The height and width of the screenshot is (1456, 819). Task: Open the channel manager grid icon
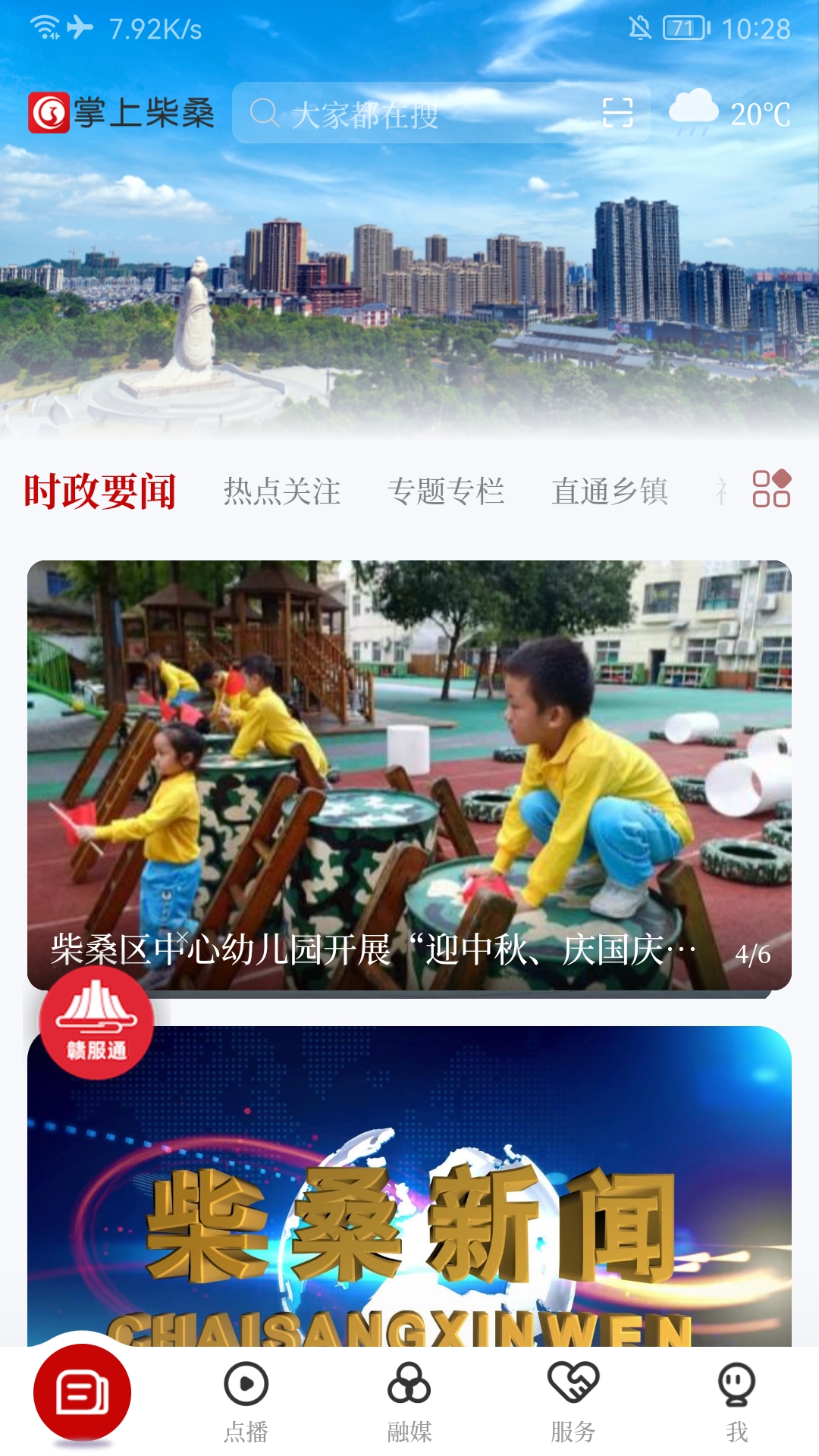pos(771,489)
